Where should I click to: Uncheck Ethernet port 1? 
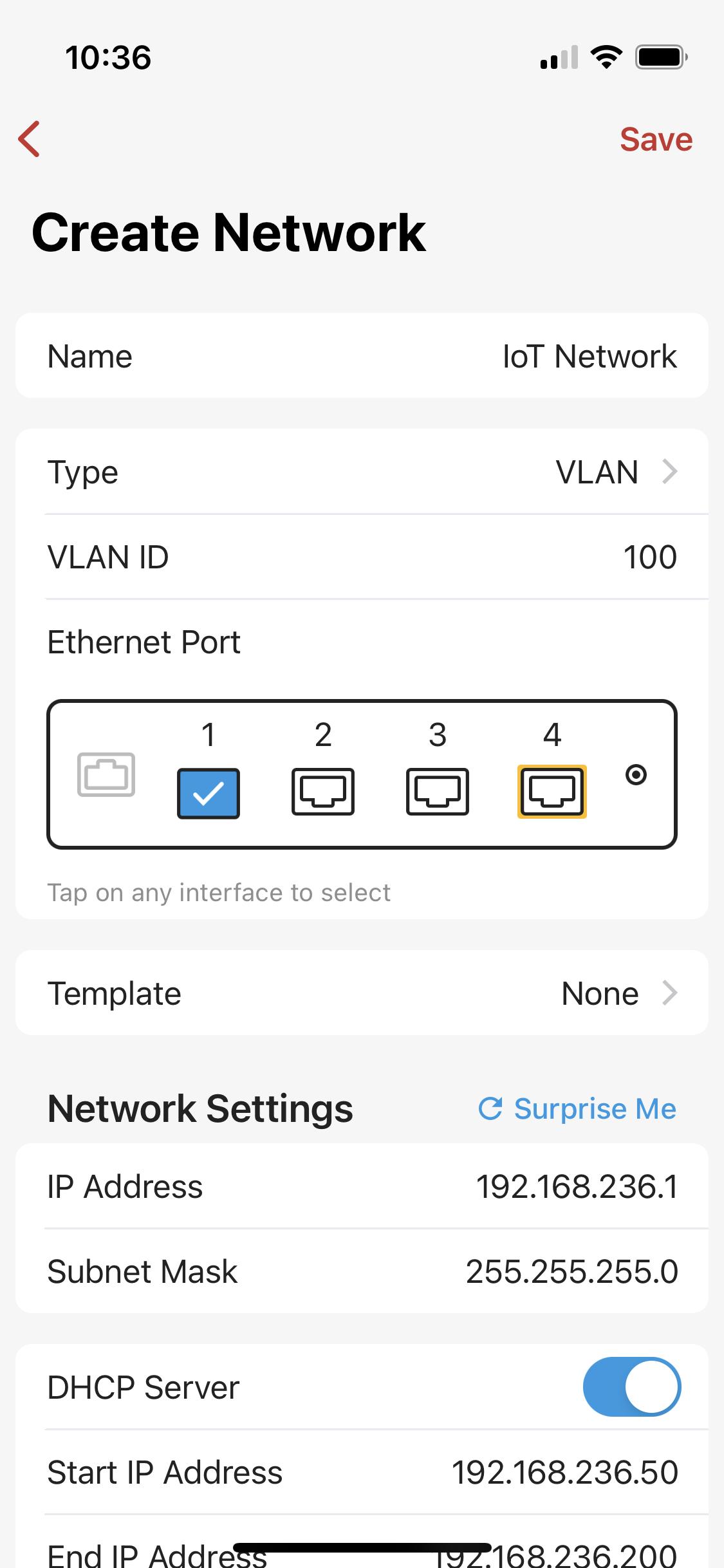[209, 792]
